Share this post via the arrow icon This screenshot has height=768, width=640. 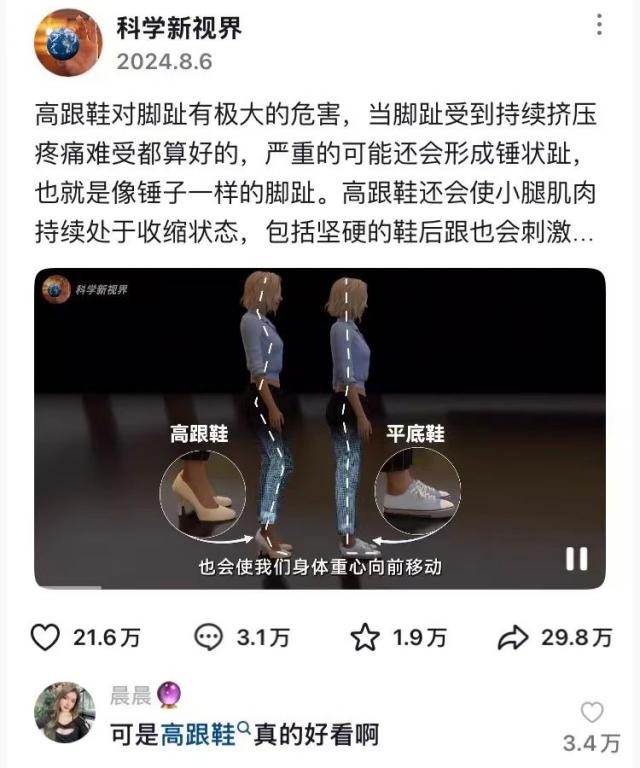[512, 638]
